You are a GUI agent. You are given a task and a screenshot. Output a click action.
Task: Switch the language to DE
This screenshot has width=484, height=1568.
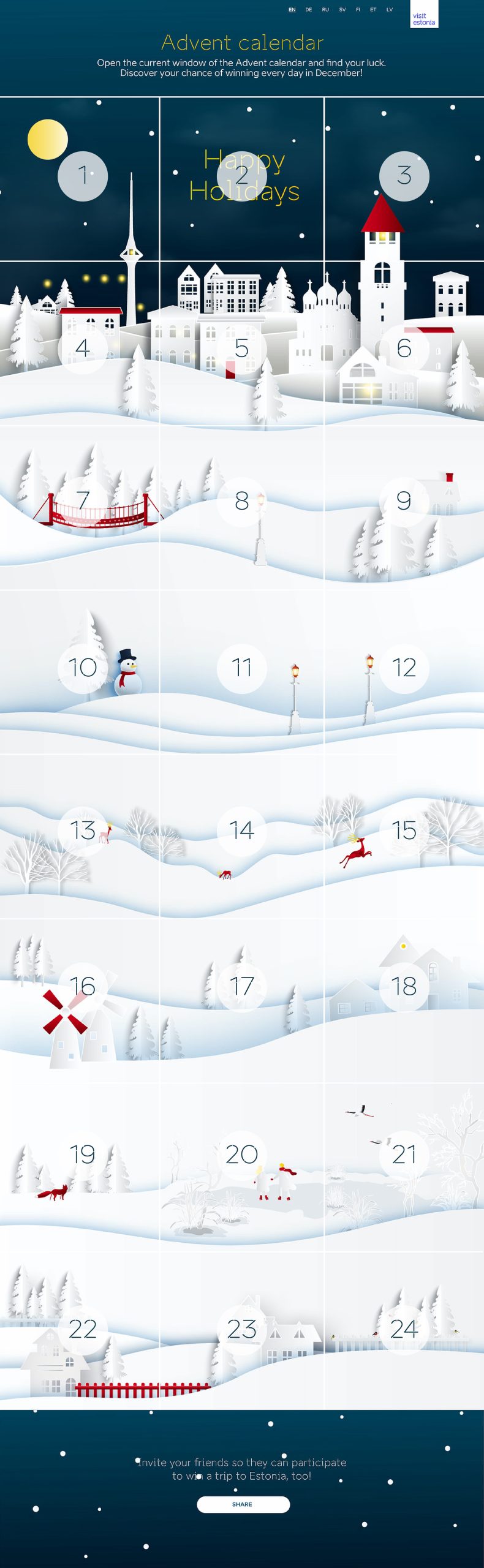pyautogui.click(x=308, y=10)
